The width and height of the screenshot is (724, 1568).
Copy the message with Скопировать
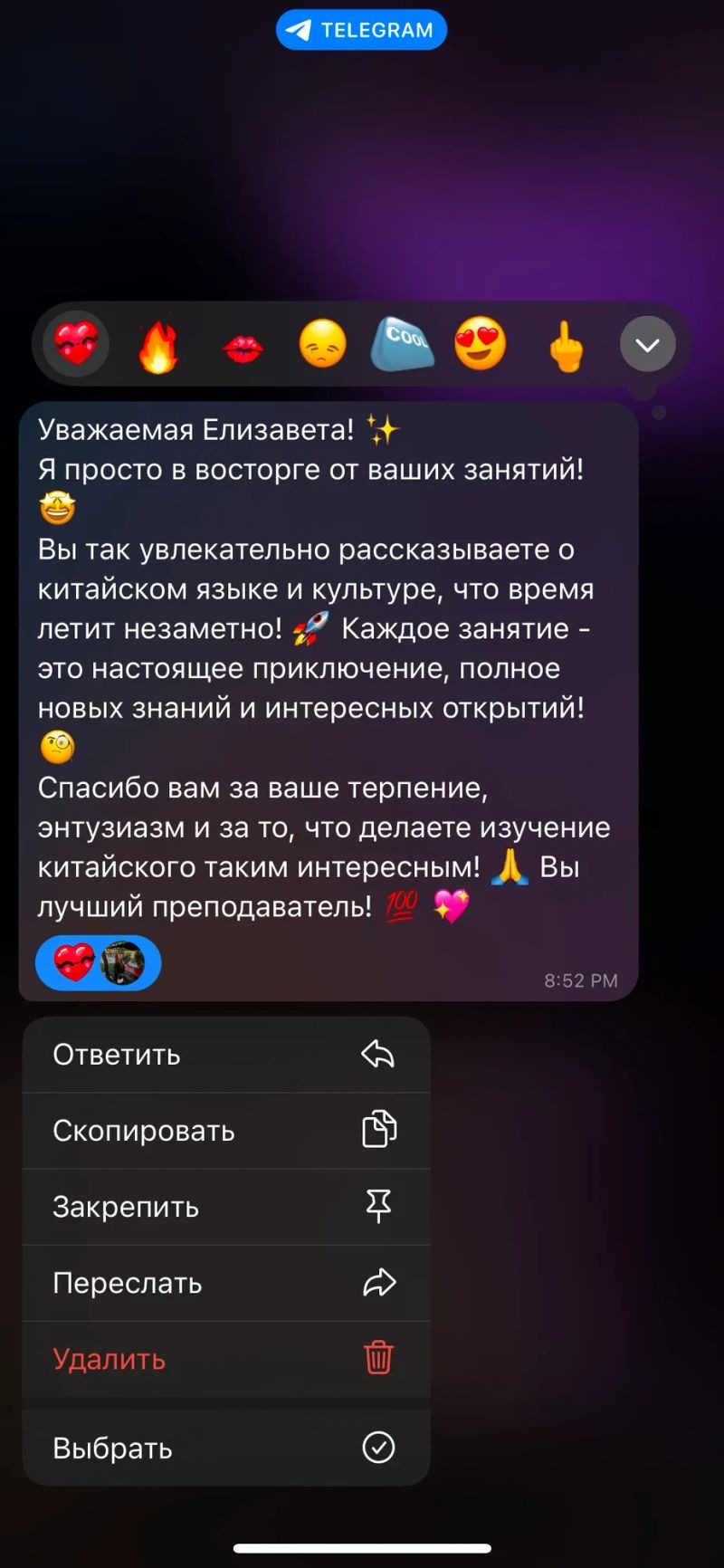point(226,1131)
